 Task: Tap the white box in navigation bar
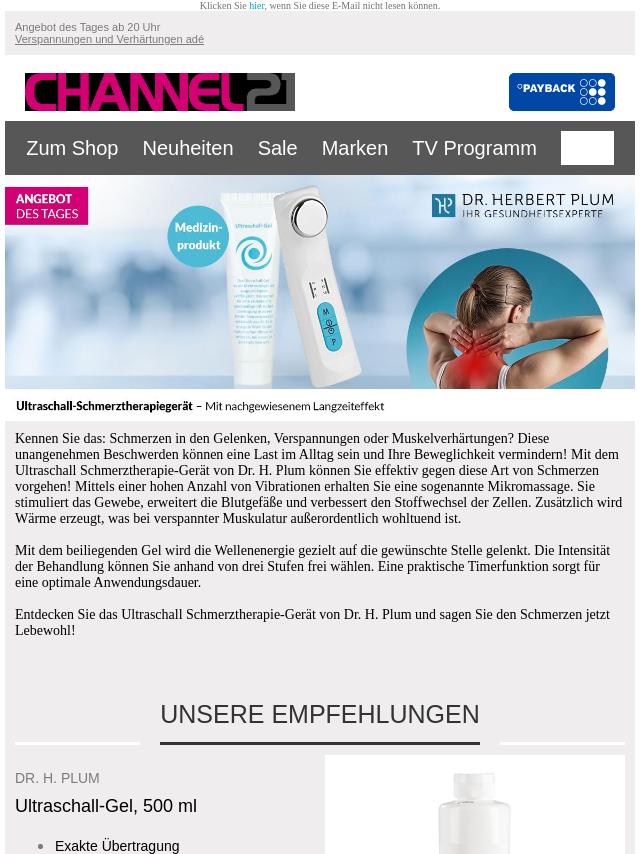[587, 148]
